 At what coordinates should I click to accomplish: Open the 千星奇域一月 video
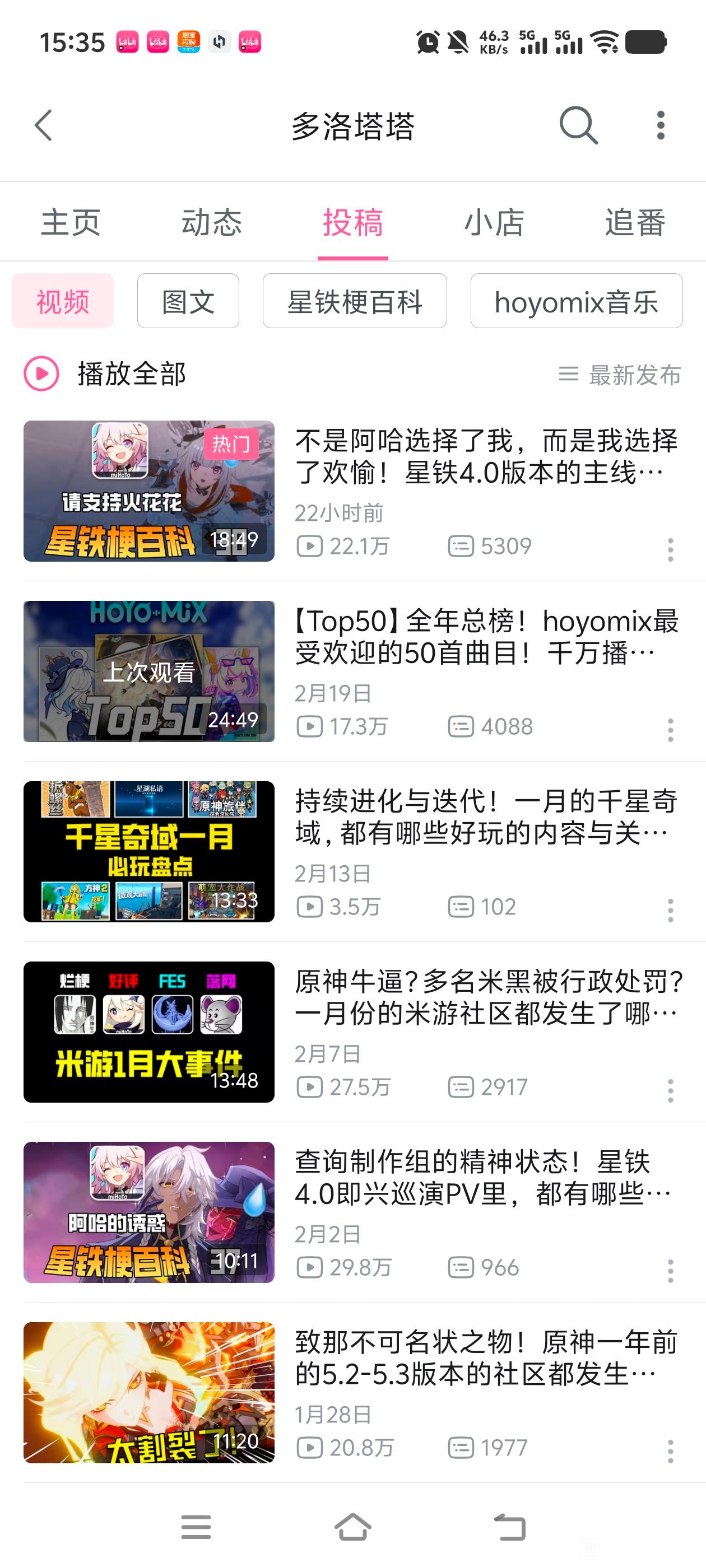coord(148,852)
